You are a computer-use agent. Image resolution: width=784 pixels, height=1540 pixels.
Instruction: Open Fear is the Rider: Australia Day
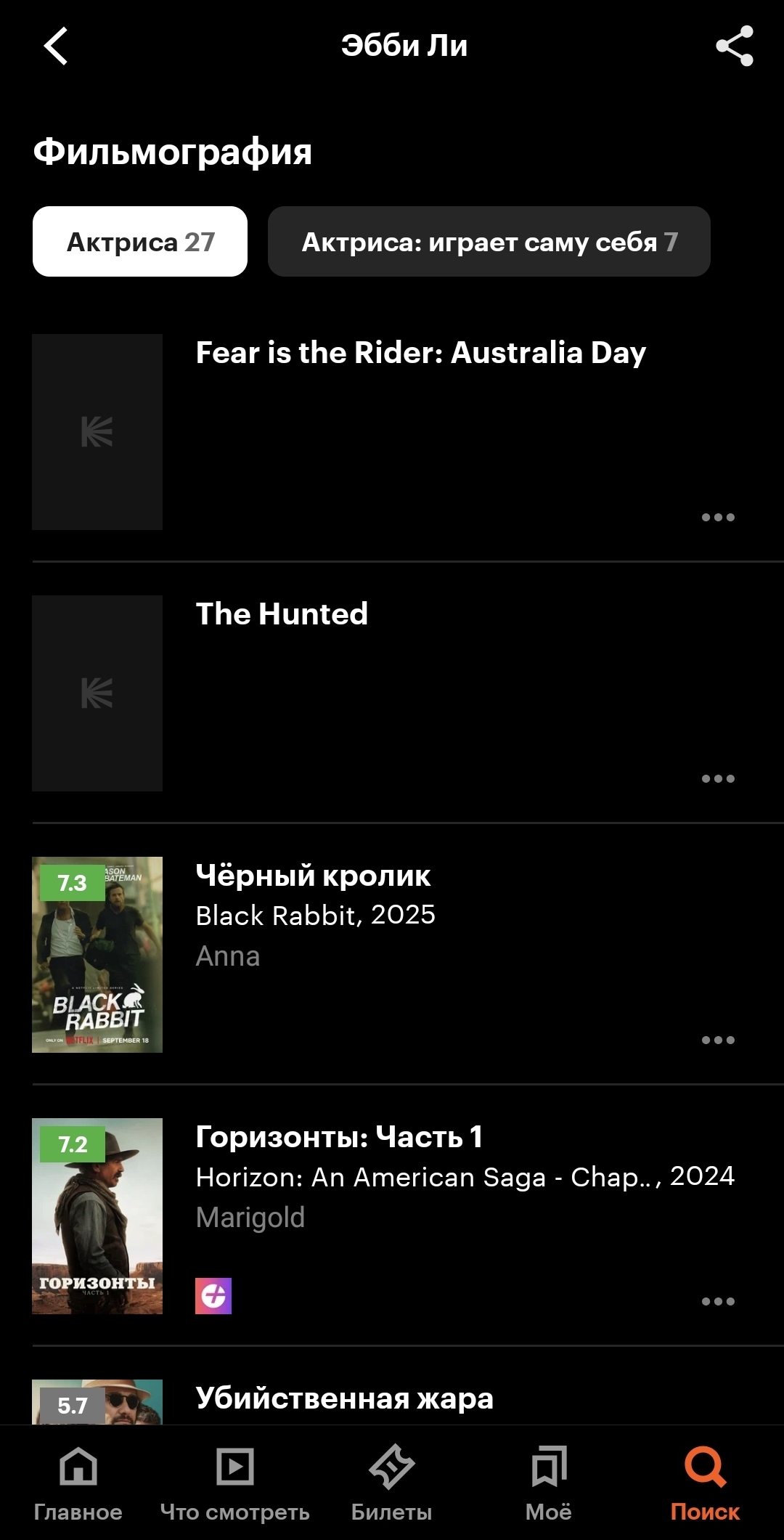[420, 354]
